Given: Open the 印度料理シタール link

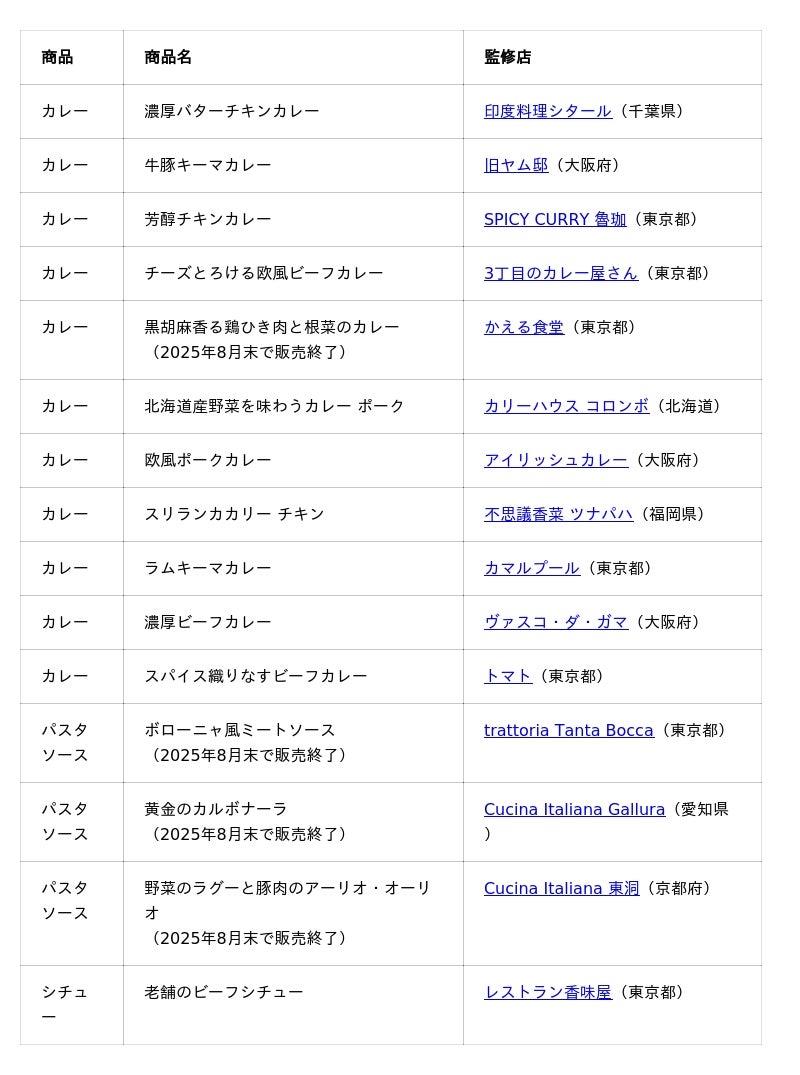Looking at the screenshot, I should 547,111.
